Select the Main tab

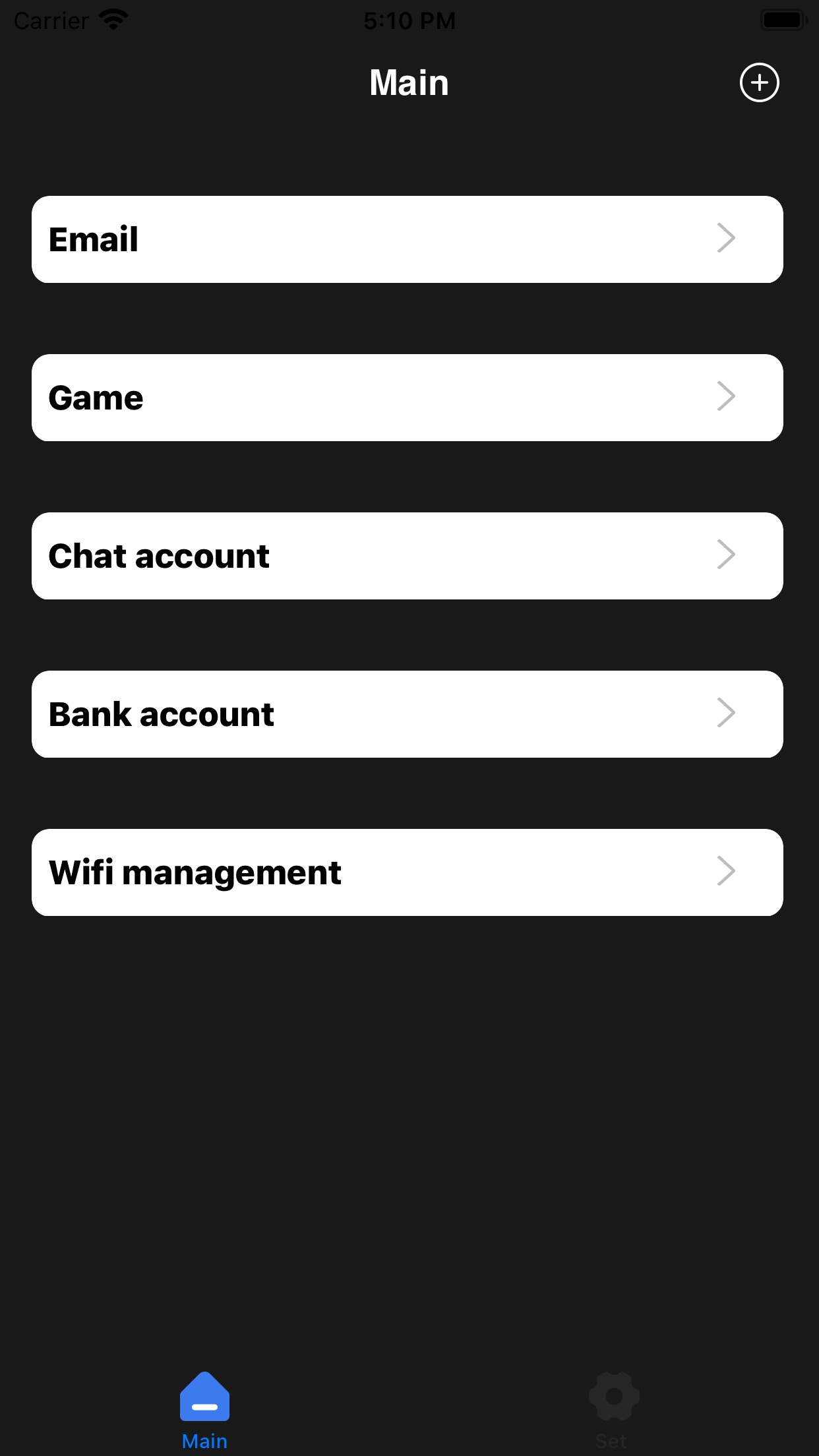[x=204, y=1410]
